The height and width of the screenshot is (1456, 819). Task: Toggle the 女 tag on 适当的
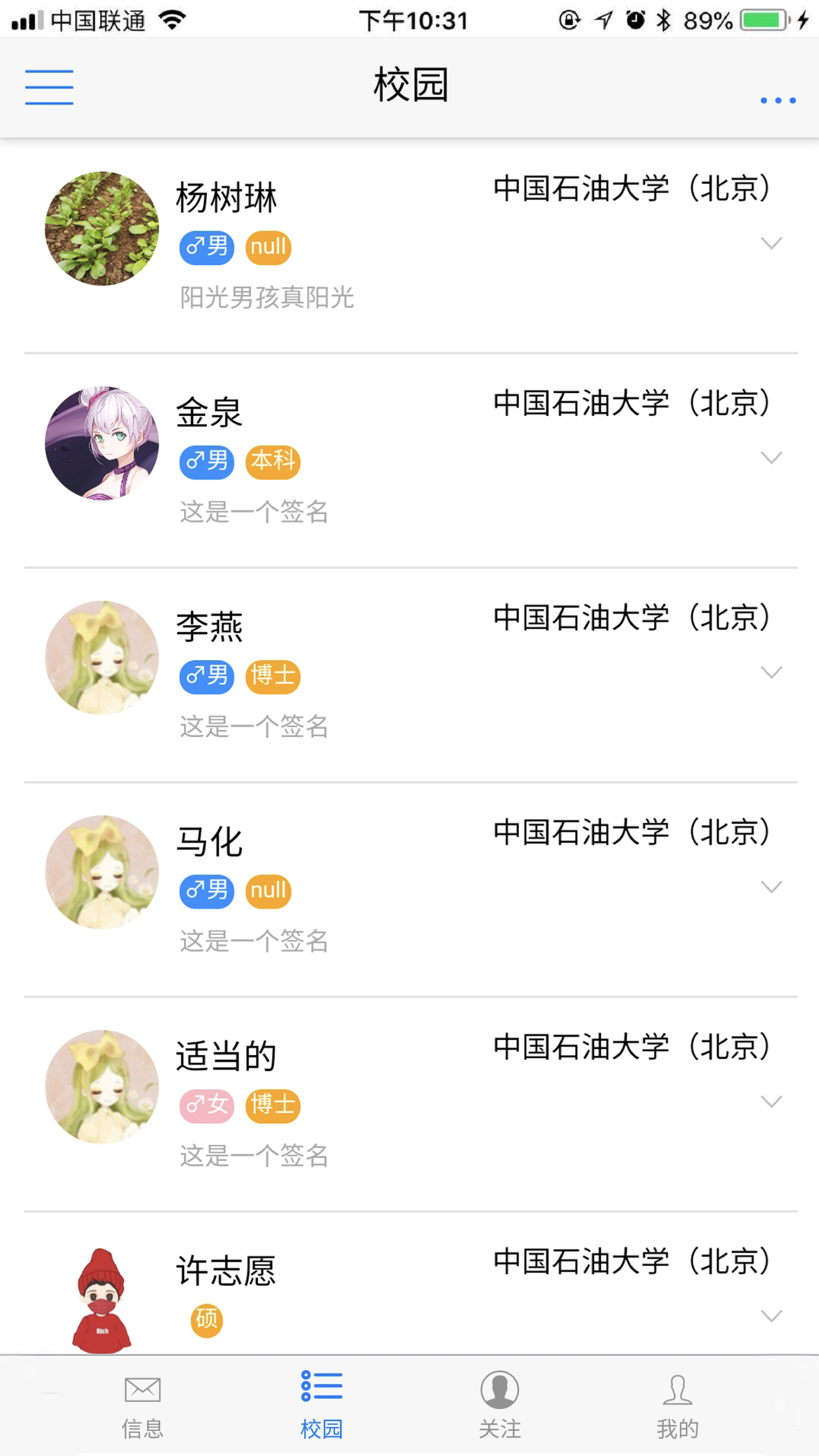206,1106
